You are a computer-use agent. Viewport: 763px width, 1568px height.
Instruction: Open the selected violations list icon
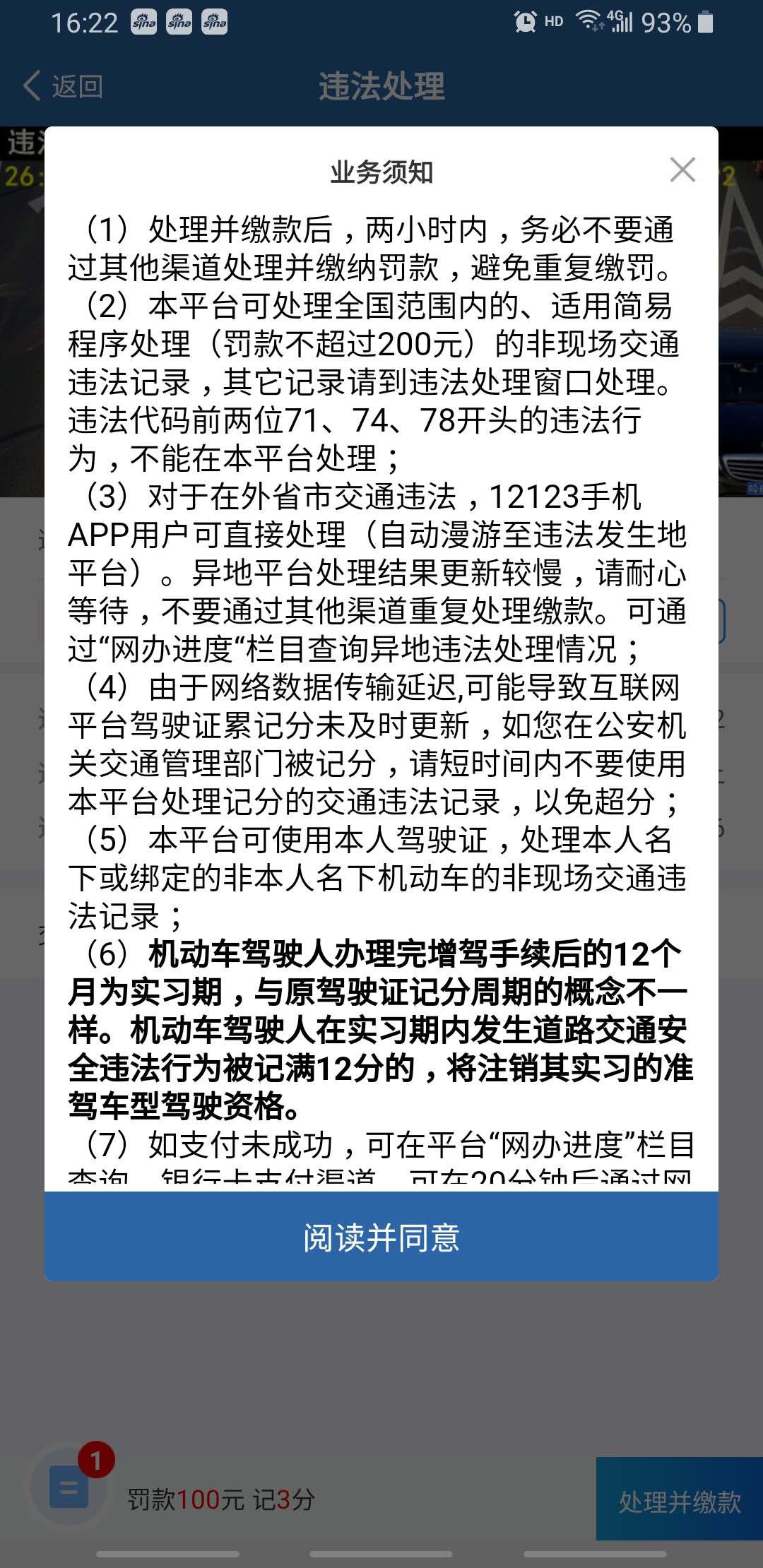(x=69, y=1487)
